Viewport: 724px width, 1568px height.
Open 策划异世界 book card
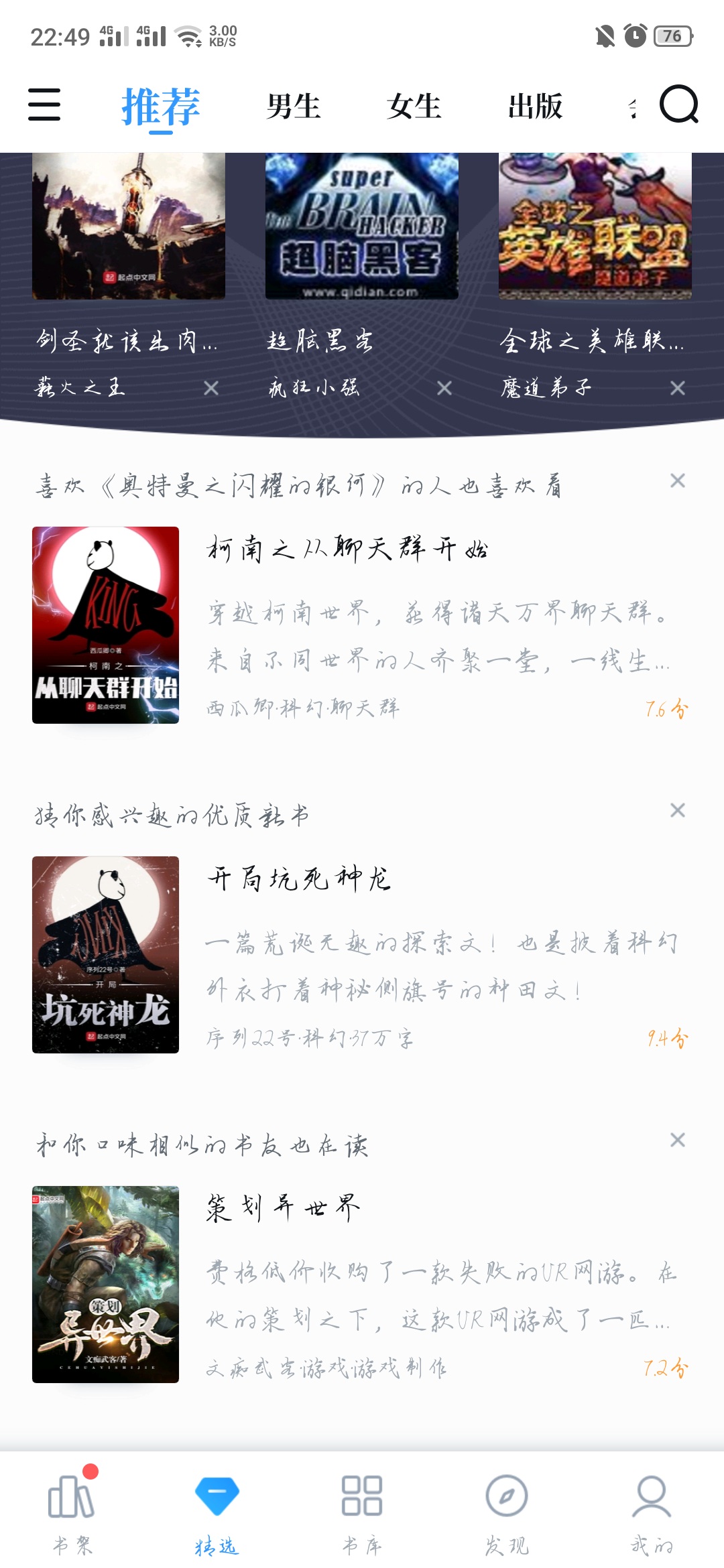362,1285
